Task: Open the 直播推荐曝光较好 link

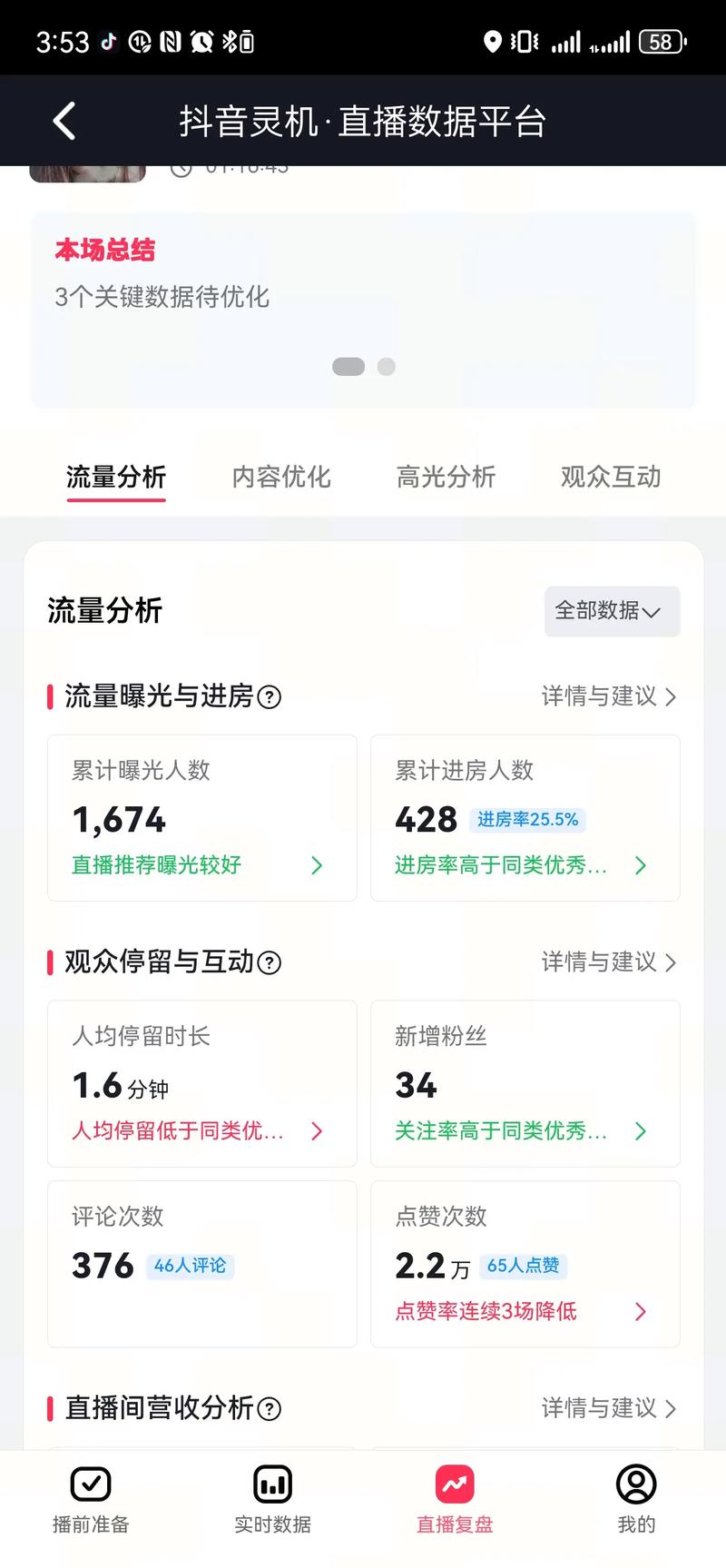Action: pyautogui.click(x=155, y=865)
